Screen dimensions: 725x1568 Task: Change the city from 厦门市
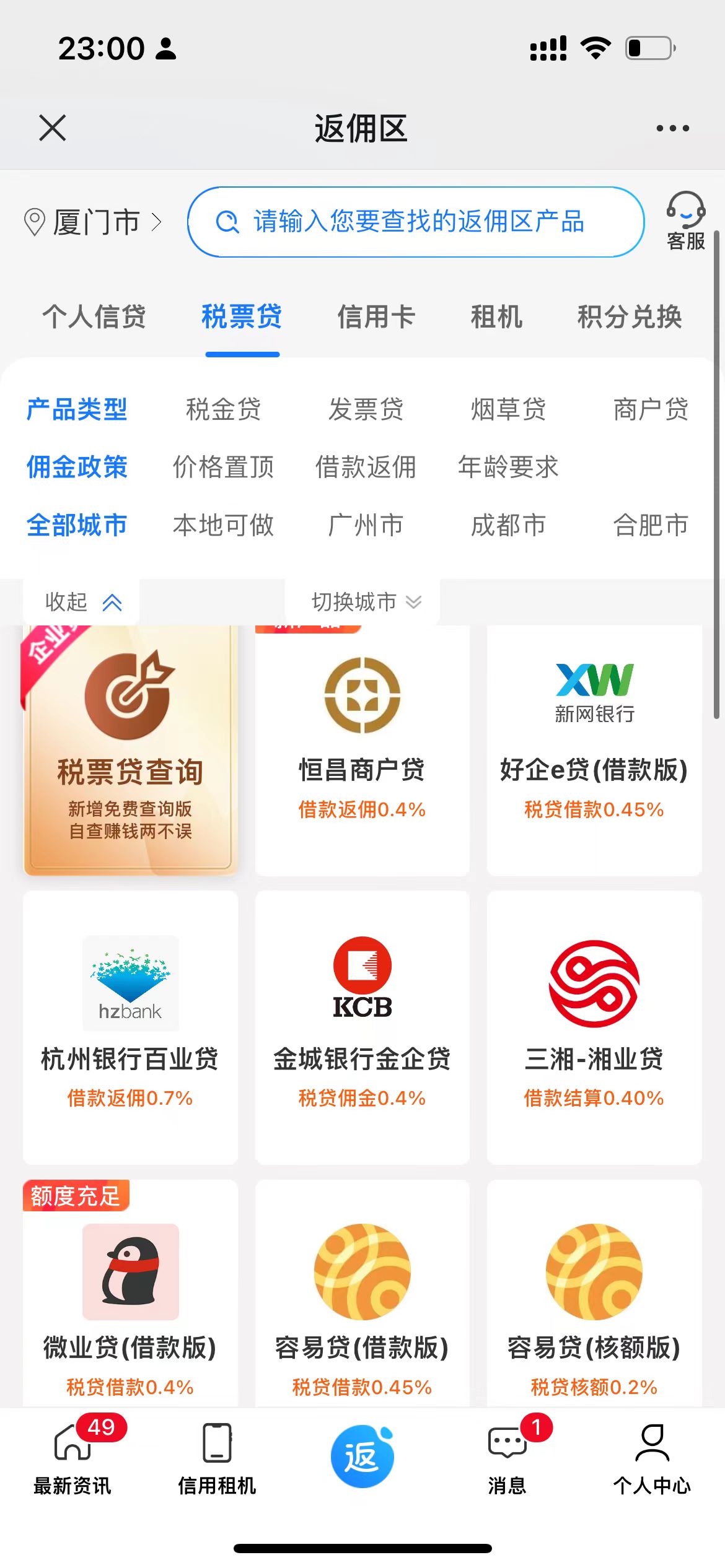(93, 222)
